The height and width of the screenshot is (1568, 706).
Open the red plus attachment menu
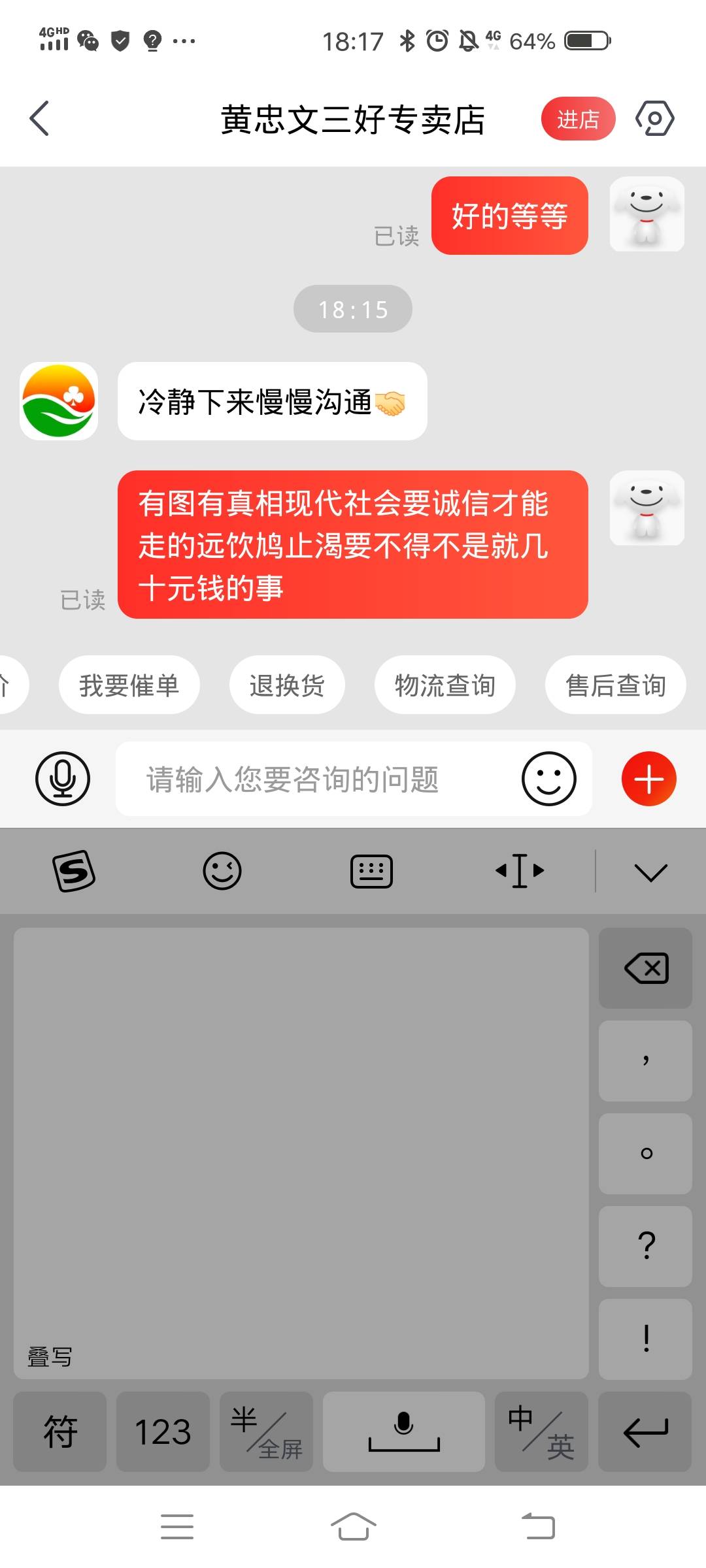pos(648,779)
